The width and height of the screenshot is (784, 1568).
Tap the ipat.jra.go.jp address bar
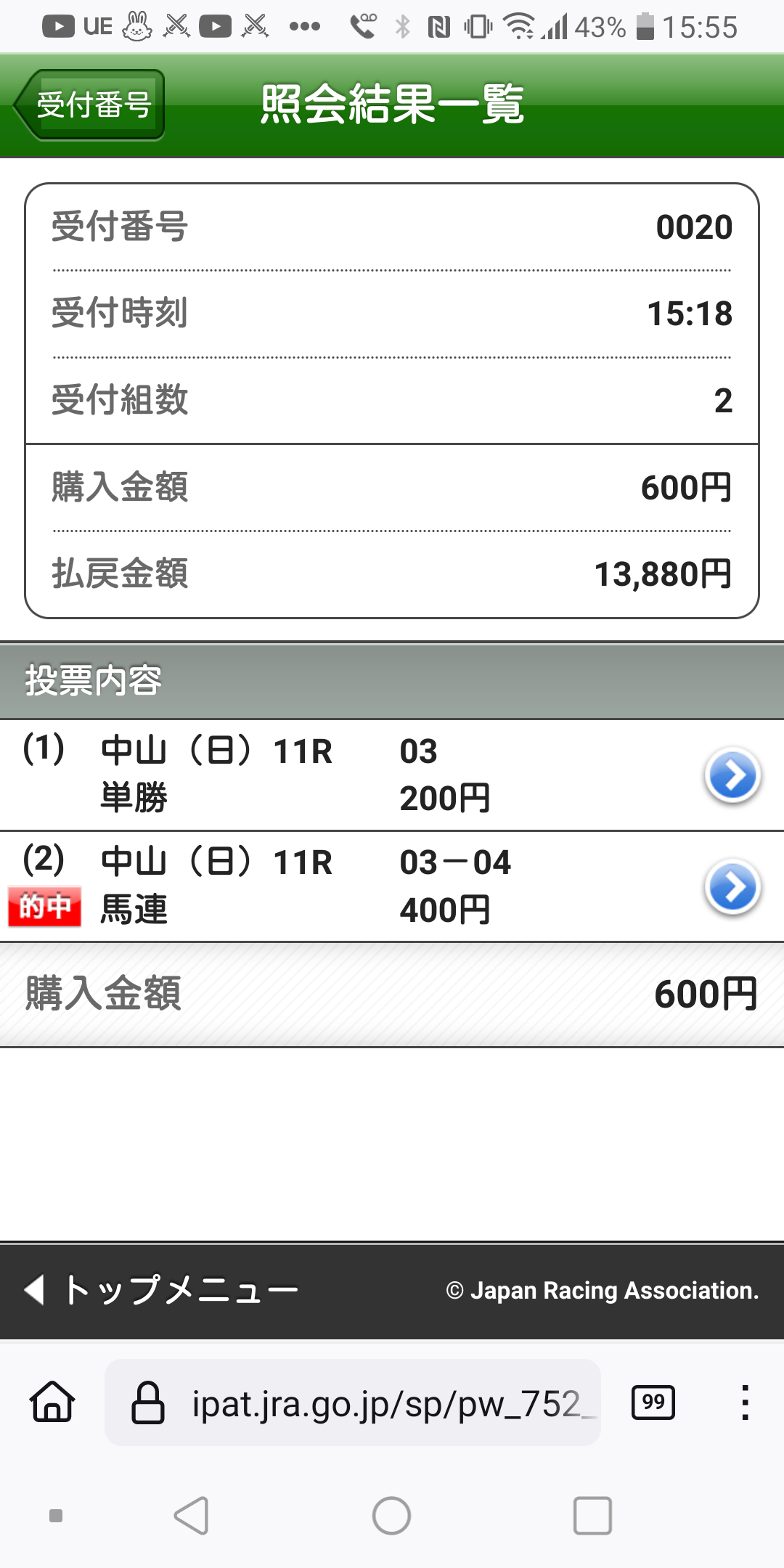385,1402
